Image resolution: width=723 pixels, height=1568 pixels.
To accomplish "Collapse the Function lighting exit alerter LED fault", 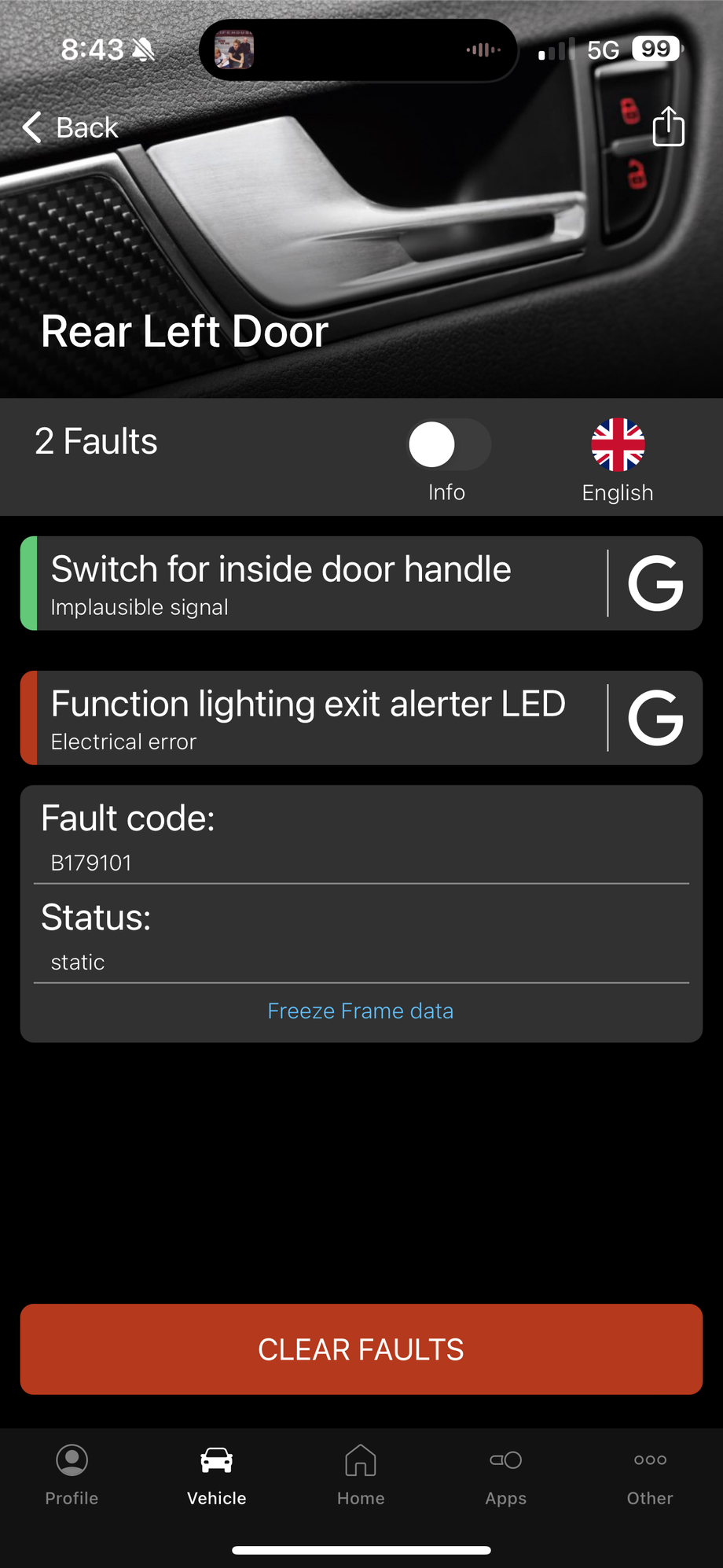I will point(314,717).
